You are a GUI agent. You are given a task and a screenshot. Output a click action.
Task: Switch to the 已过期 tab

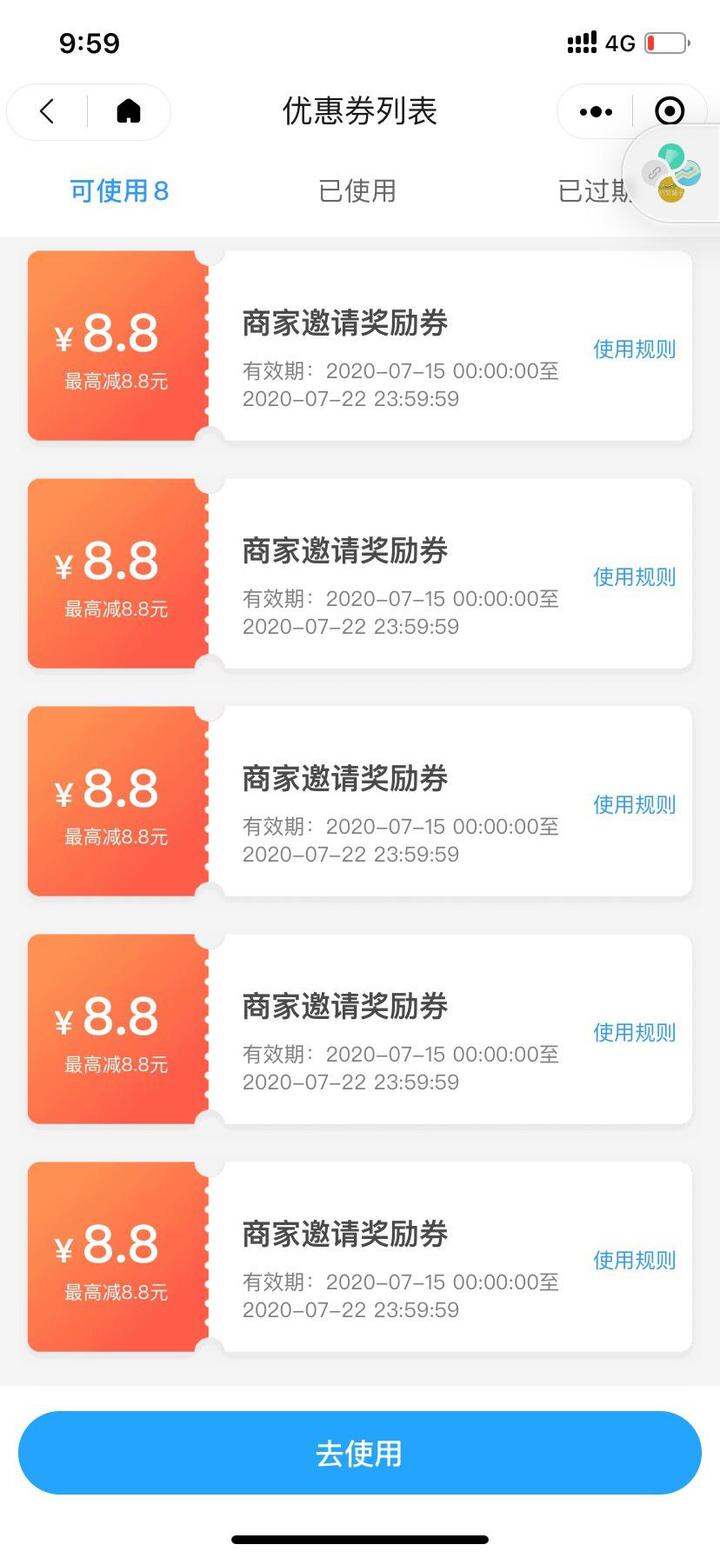(595, 190)
